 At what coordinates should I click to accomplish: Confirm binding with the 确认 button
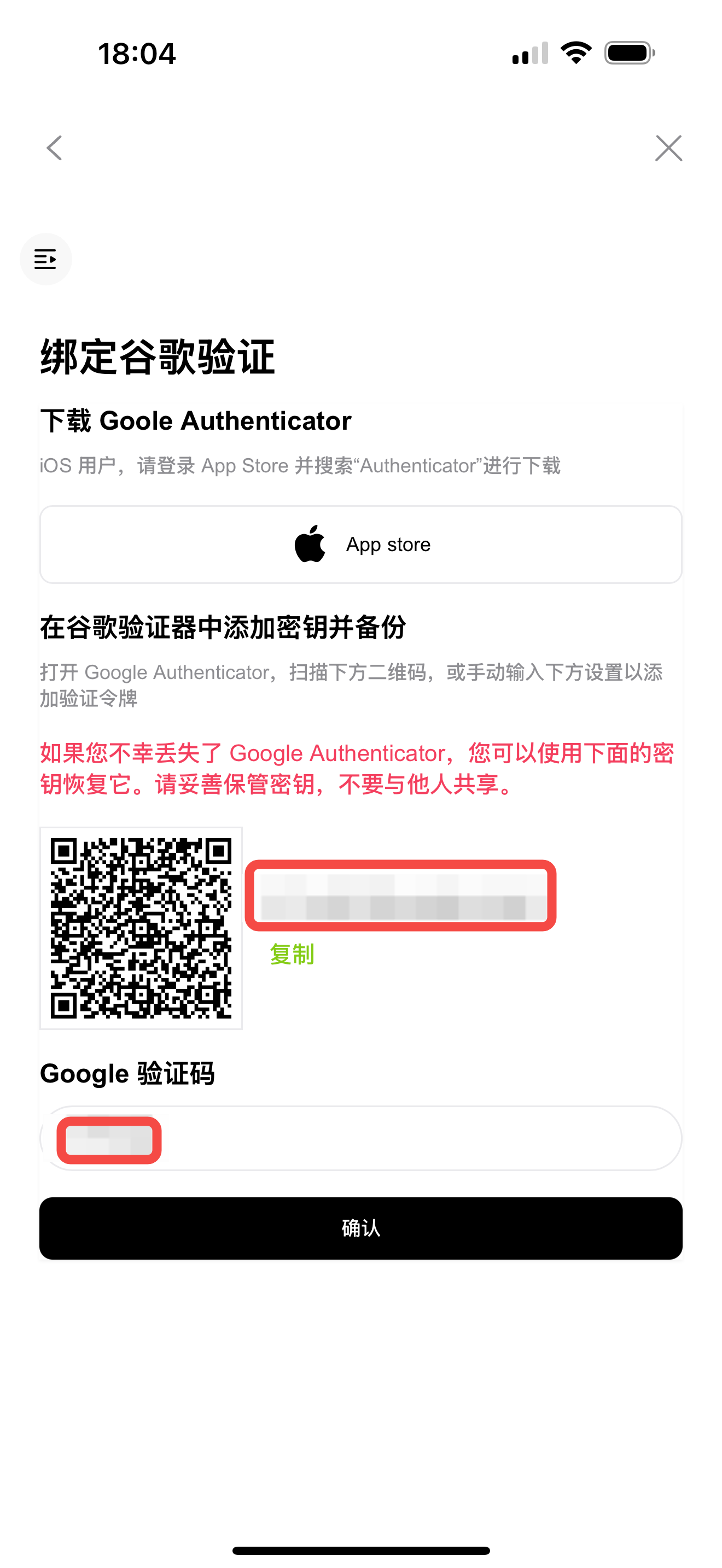tap(361, 1228)
